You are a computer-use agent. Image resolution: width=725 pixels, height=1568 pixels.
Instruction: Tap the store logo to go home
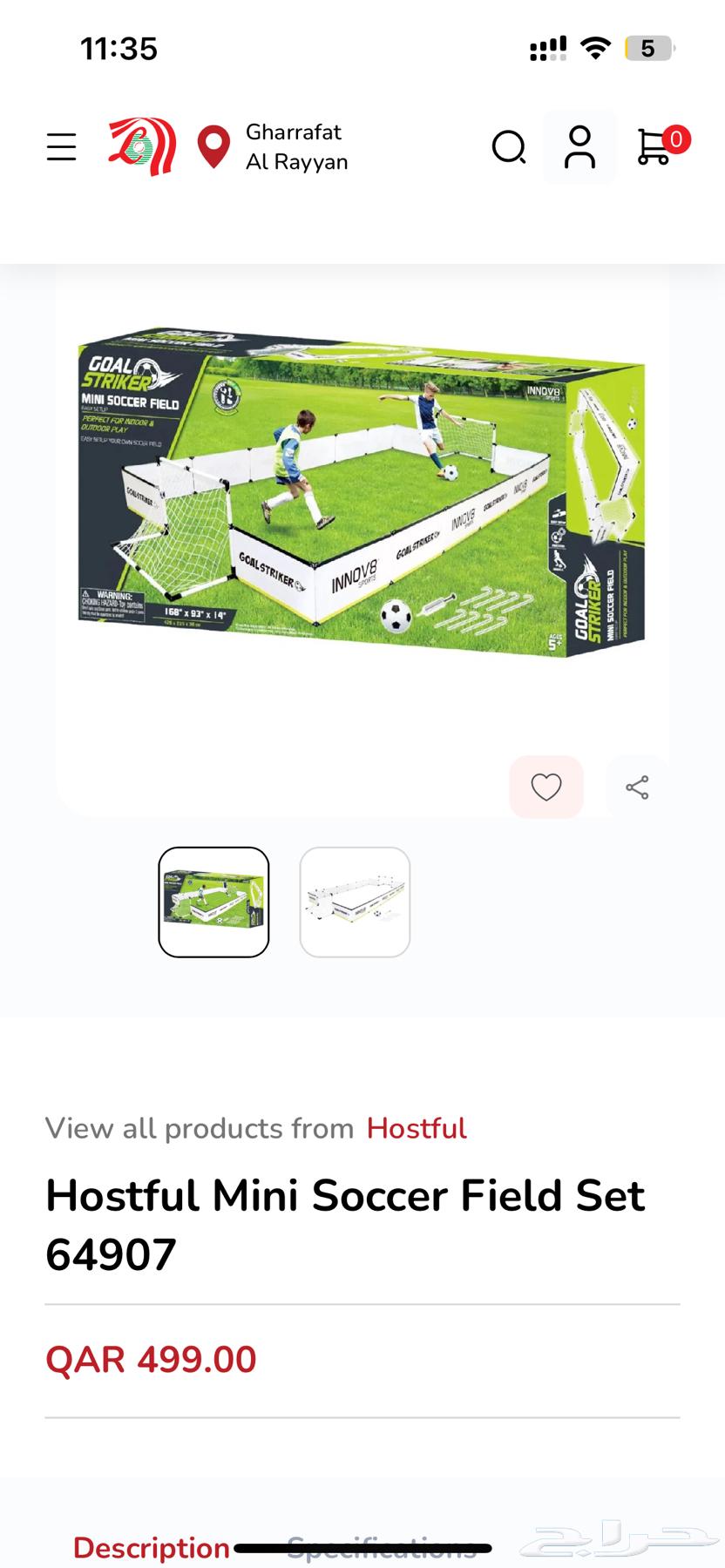click(142, 146)
